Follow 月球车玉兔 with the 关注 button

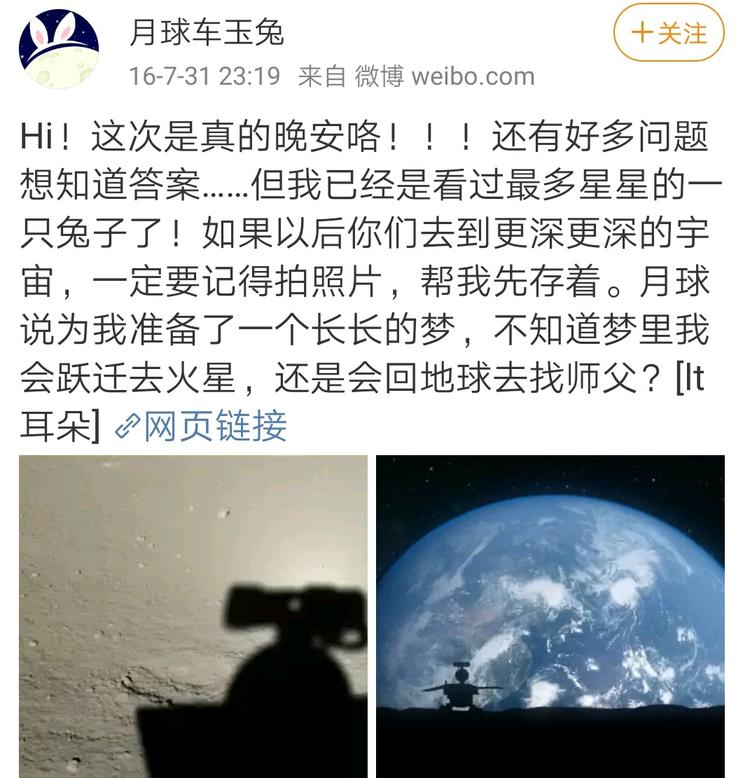(x=668, y=33)
